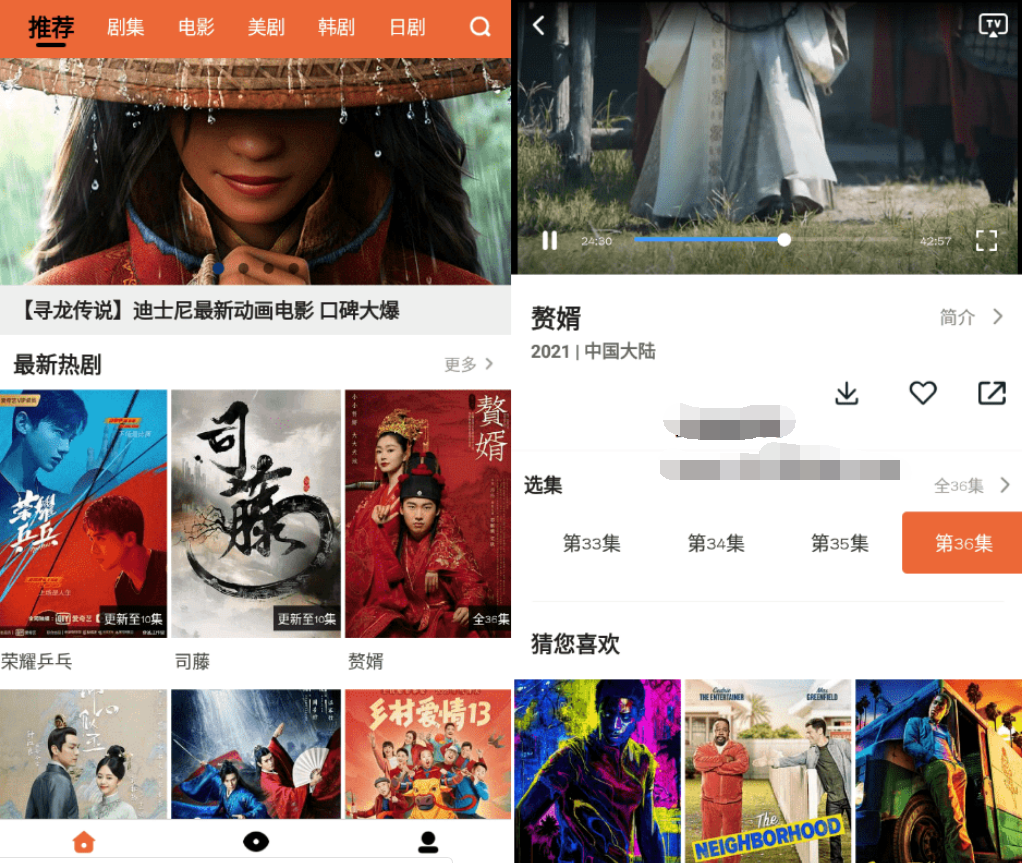The image size is (1025, 863).
Task: Add 赘婿 to favorites
Action: click(x=922, y=393)
